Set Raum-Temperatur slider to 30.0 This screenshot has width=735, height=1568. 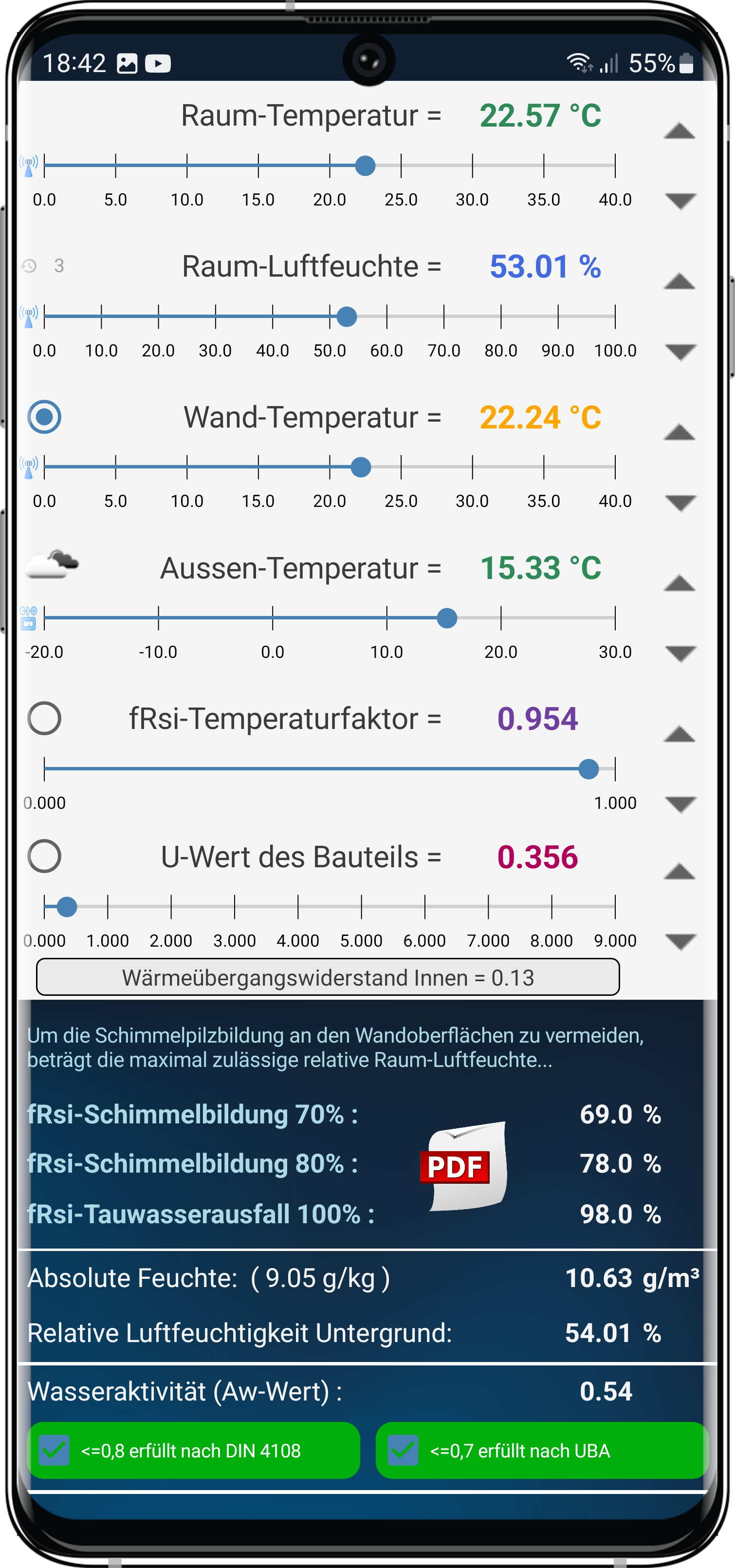coord(472,165)
